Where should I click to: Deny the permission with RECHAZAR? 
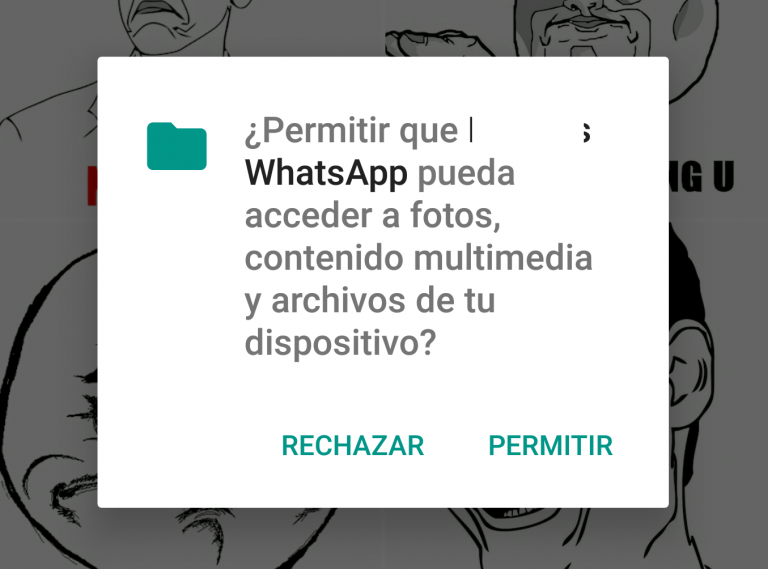pyautogui.click(x=353, y=445)
